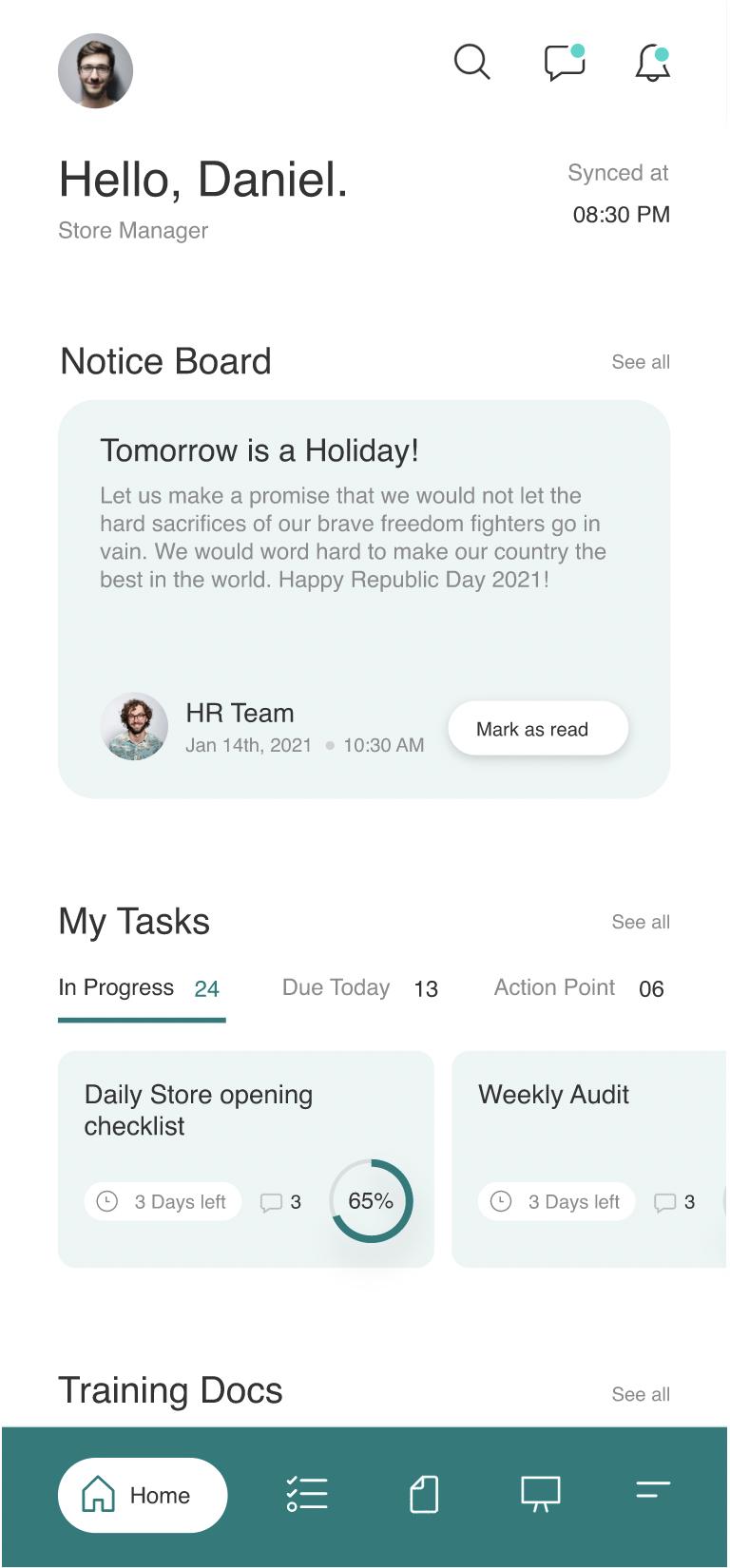See all Training Docs
Viewport: 730px width, 1568px height.
pyautogui.click(x=641, y=1394)
